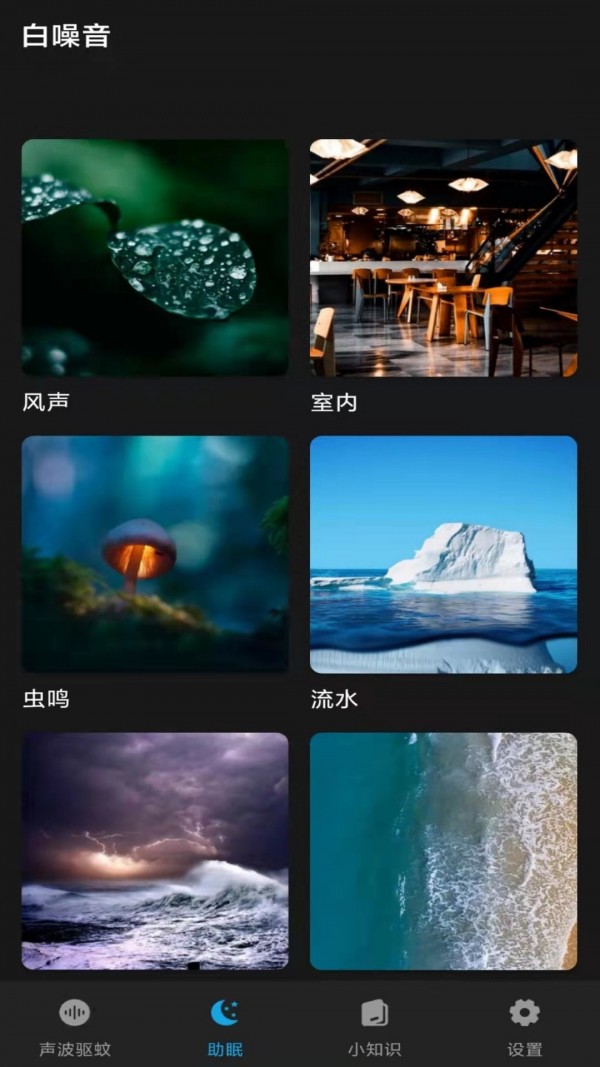Open the 风声 wind sound tile
The width and height of the screenshot is (600, 1067).
point(155,258)
